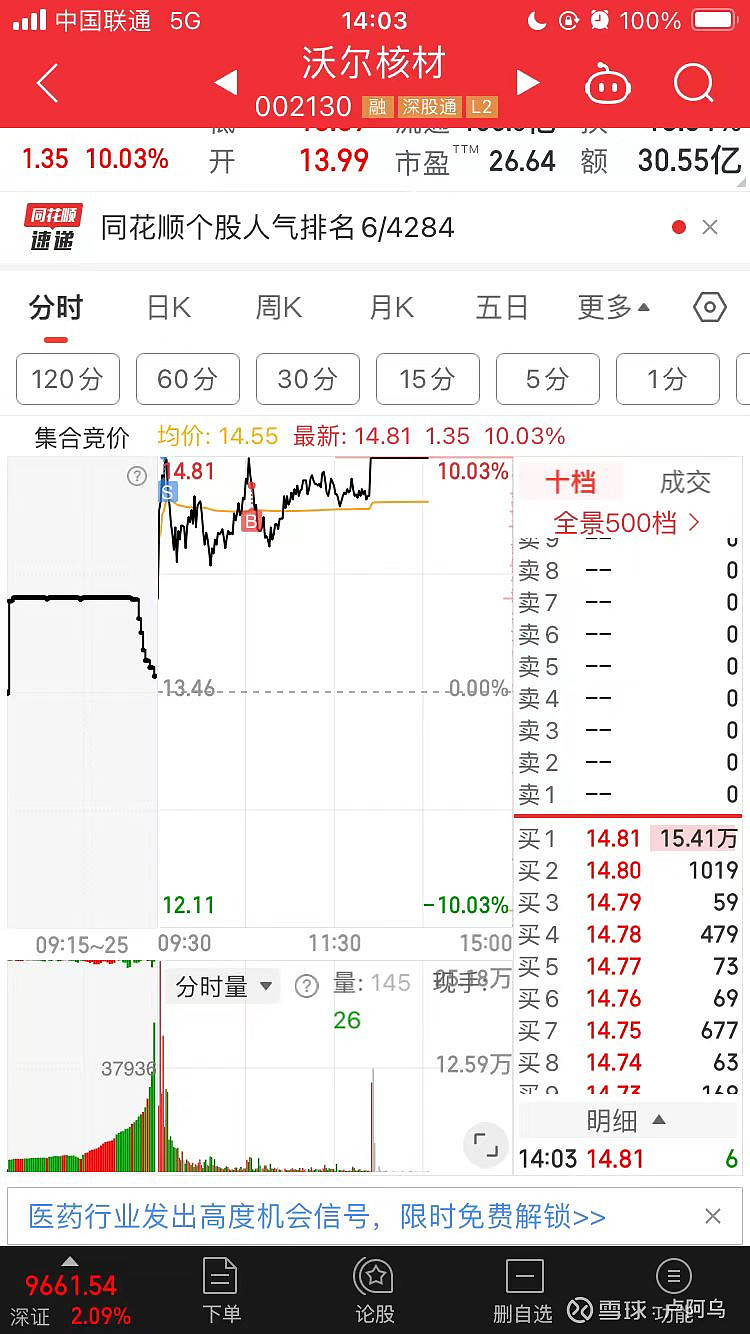Switch to the next stock with right triangle
This screenshot has height=1334, width=750.
528,83
